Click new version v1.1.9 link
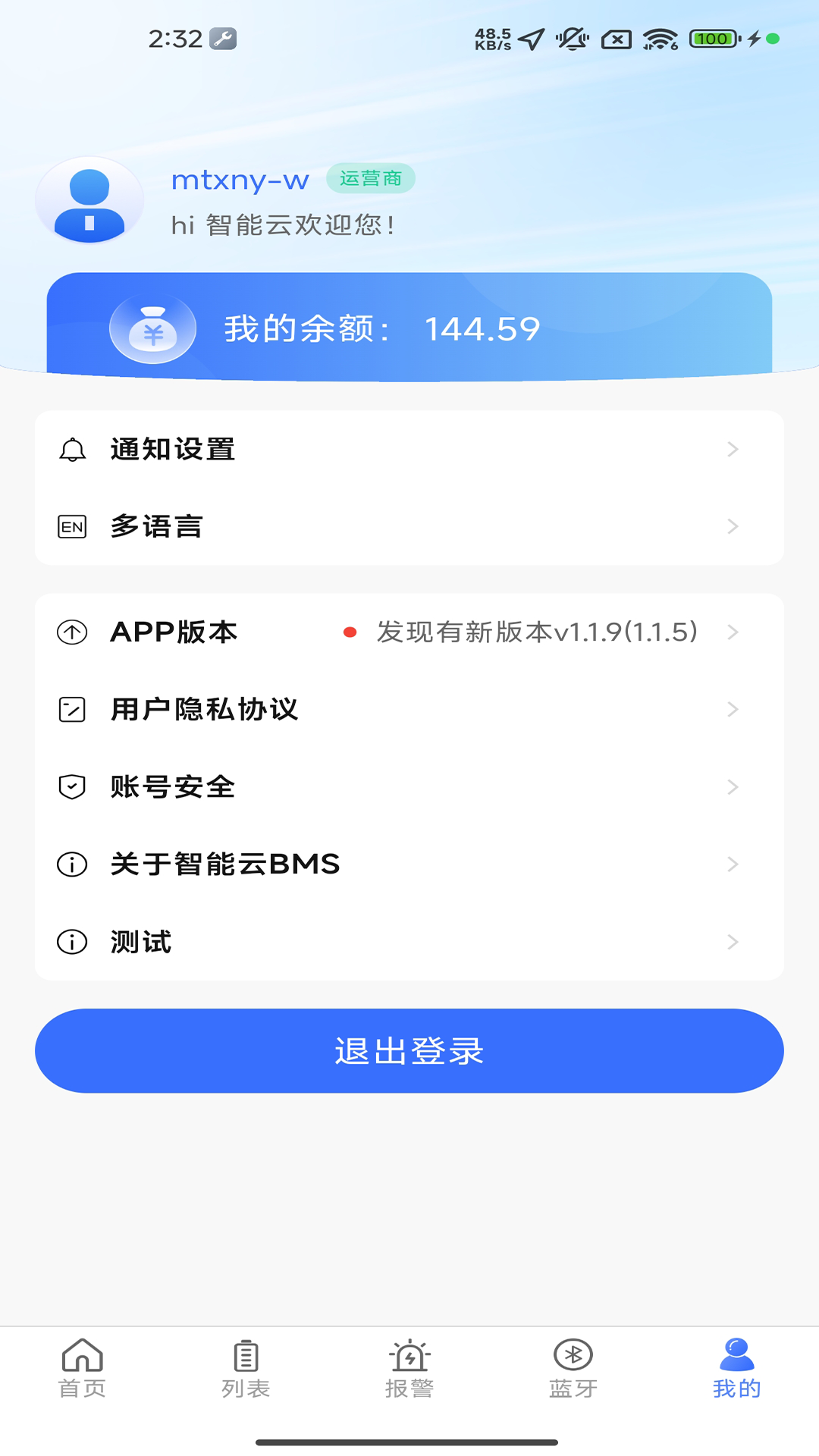The height and width of the screenshot is (1456, 819). coord(537,633)
